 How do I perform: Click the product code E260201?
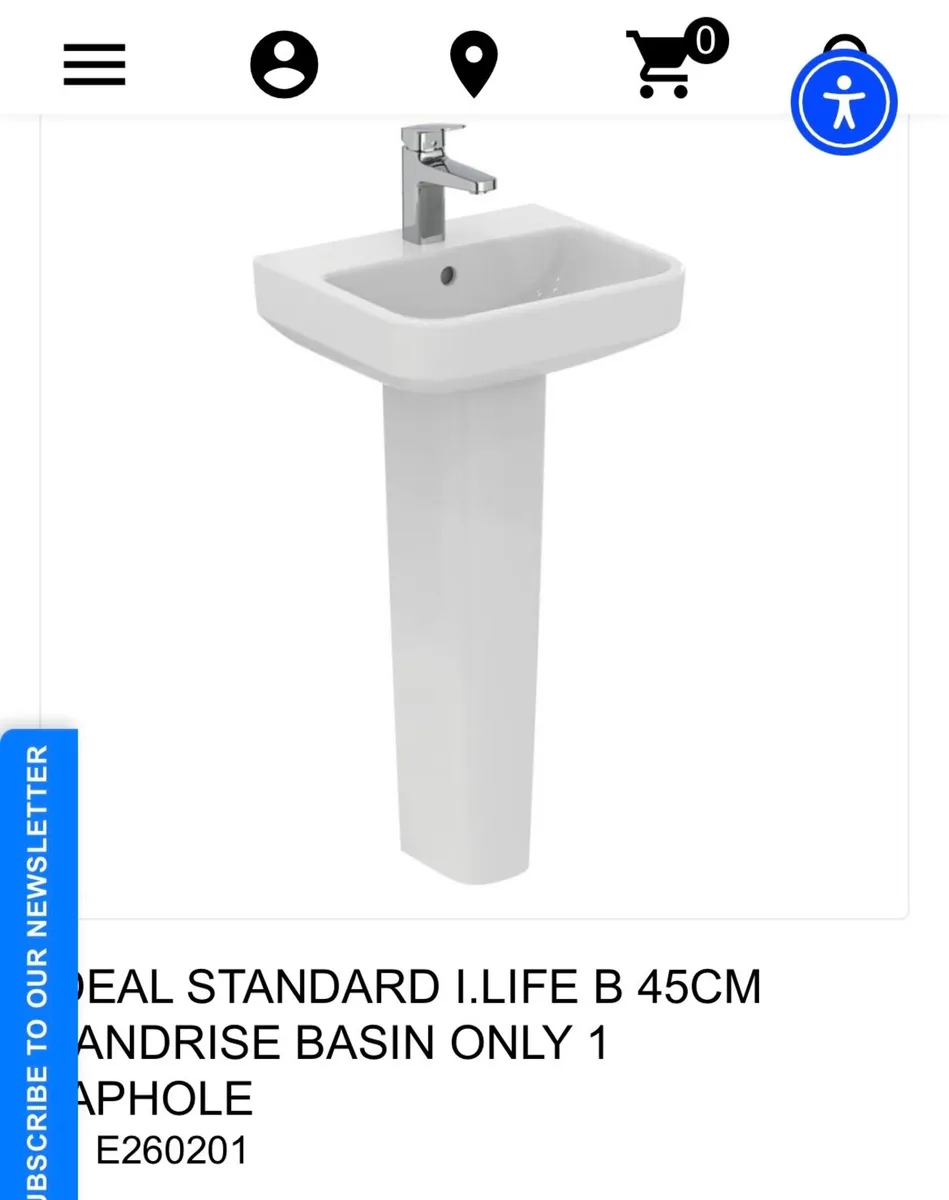coord(170,1150)
